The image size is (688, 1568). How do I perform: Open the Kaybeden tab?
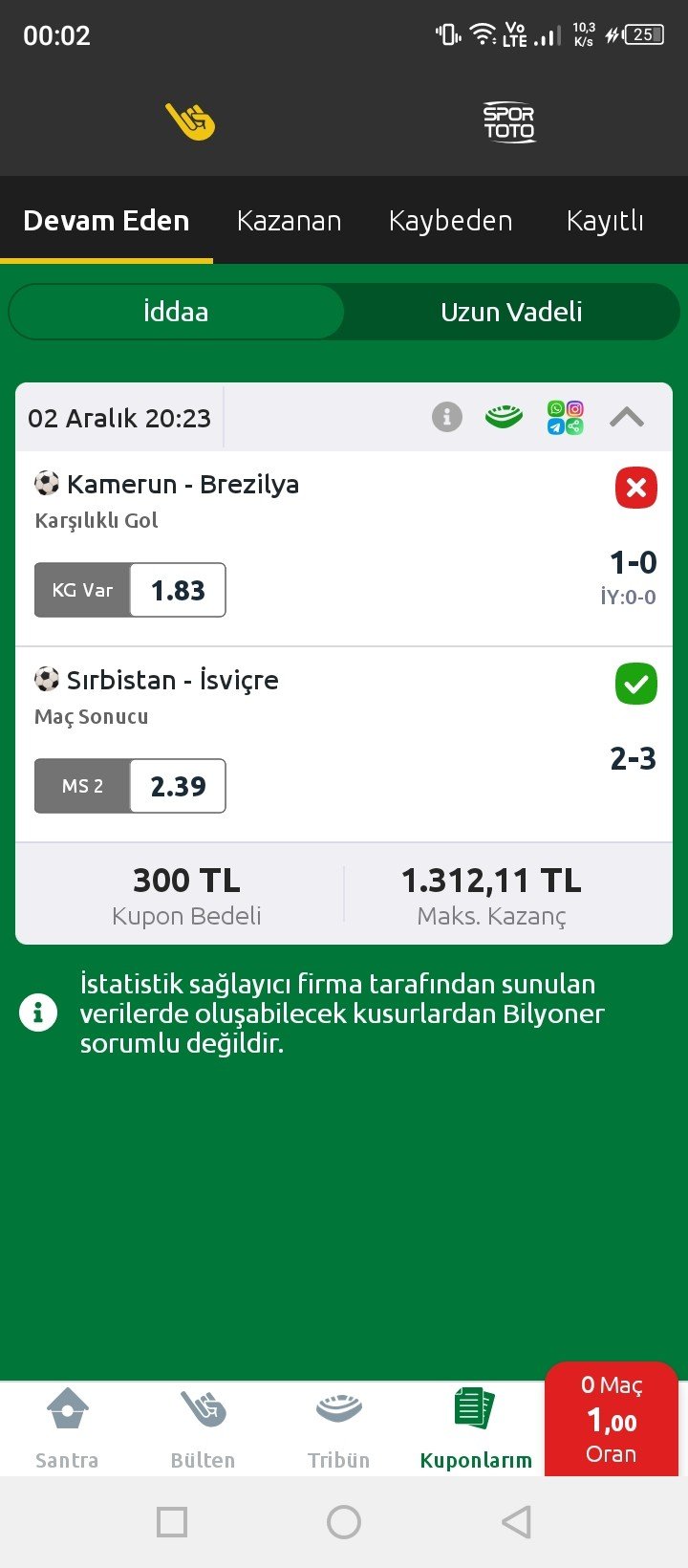pos(450,221)
